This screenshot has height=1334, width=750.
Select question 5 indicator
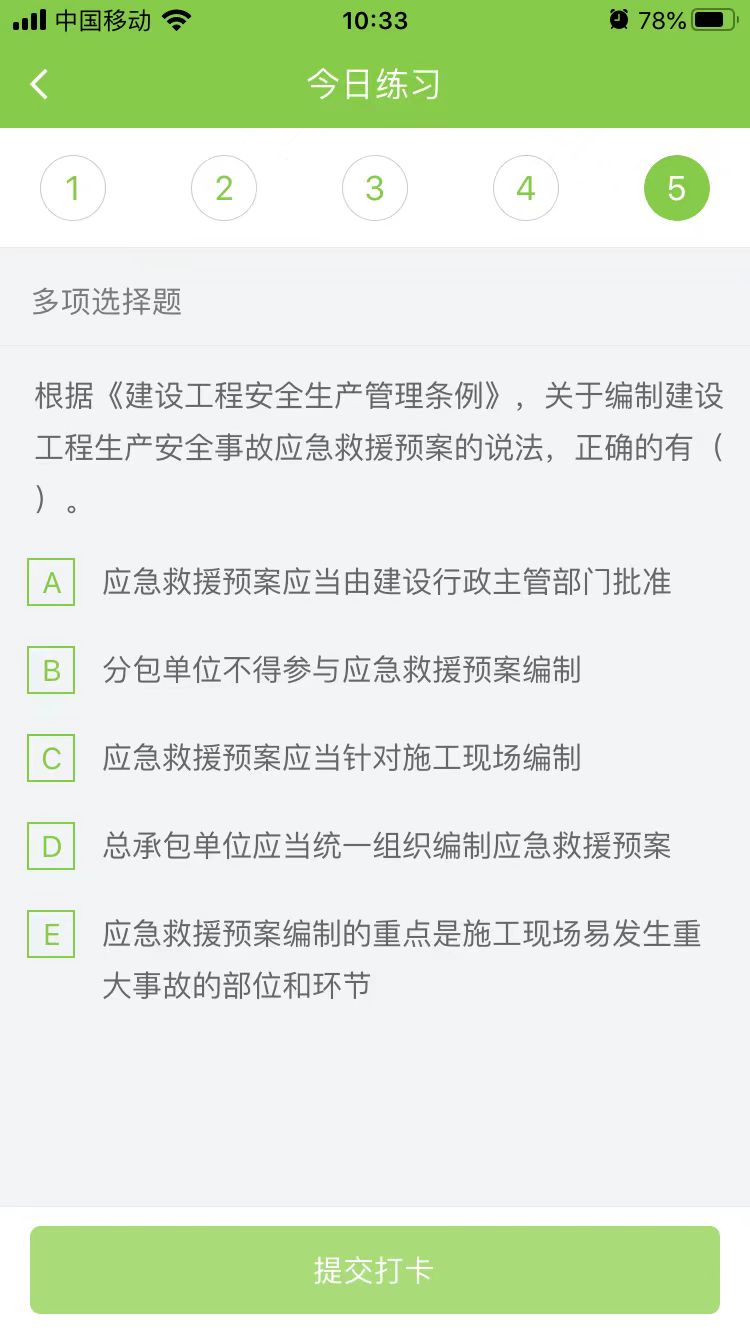click(677, 188)
